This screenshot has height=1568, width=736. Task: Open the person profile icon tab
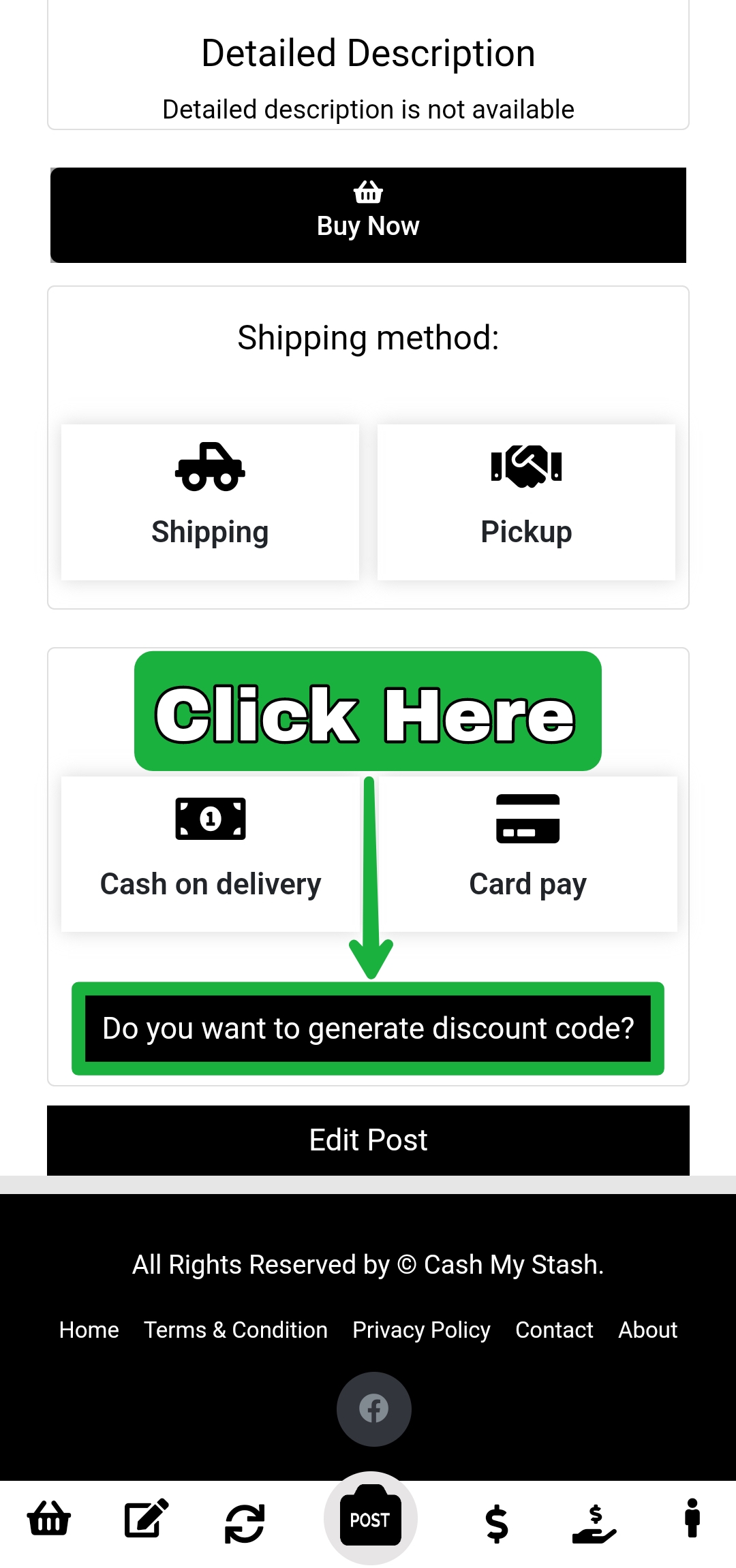point(692,1518)
